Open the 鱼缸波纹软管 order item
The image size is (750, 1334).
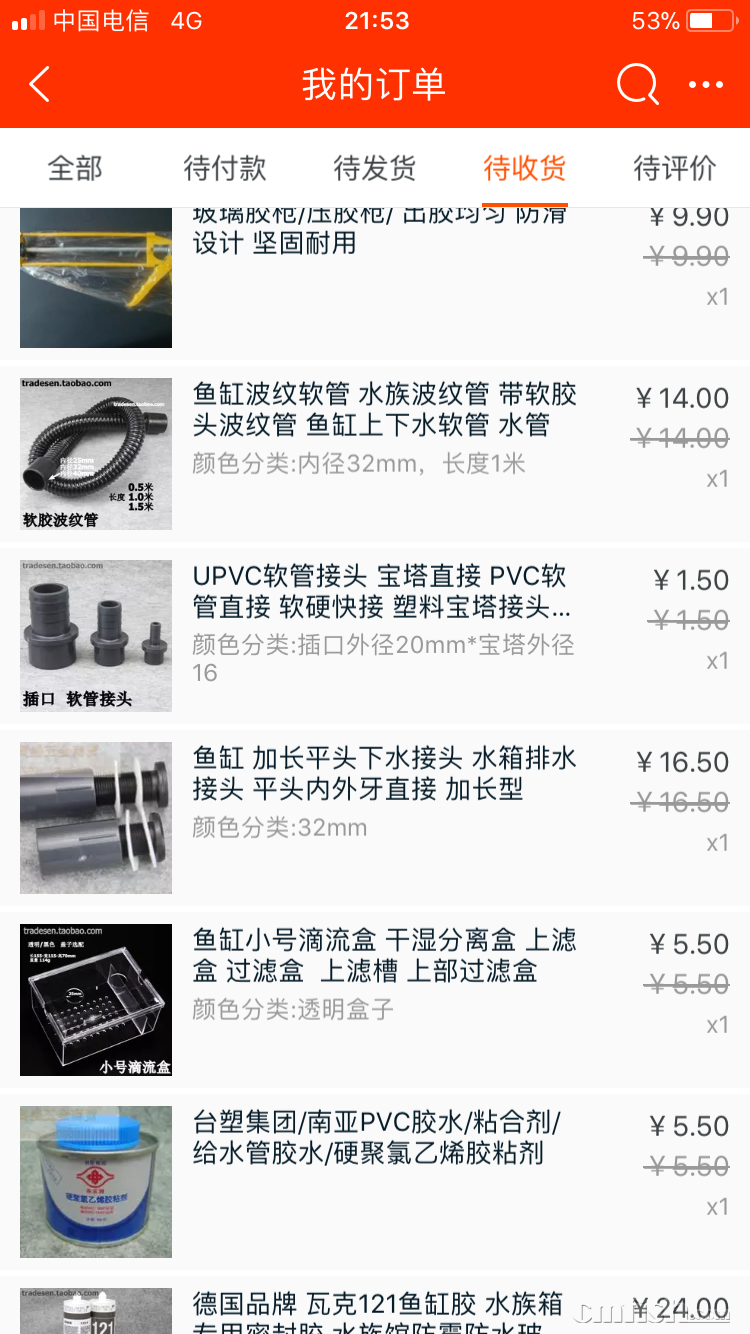click(x=385, y=410)
